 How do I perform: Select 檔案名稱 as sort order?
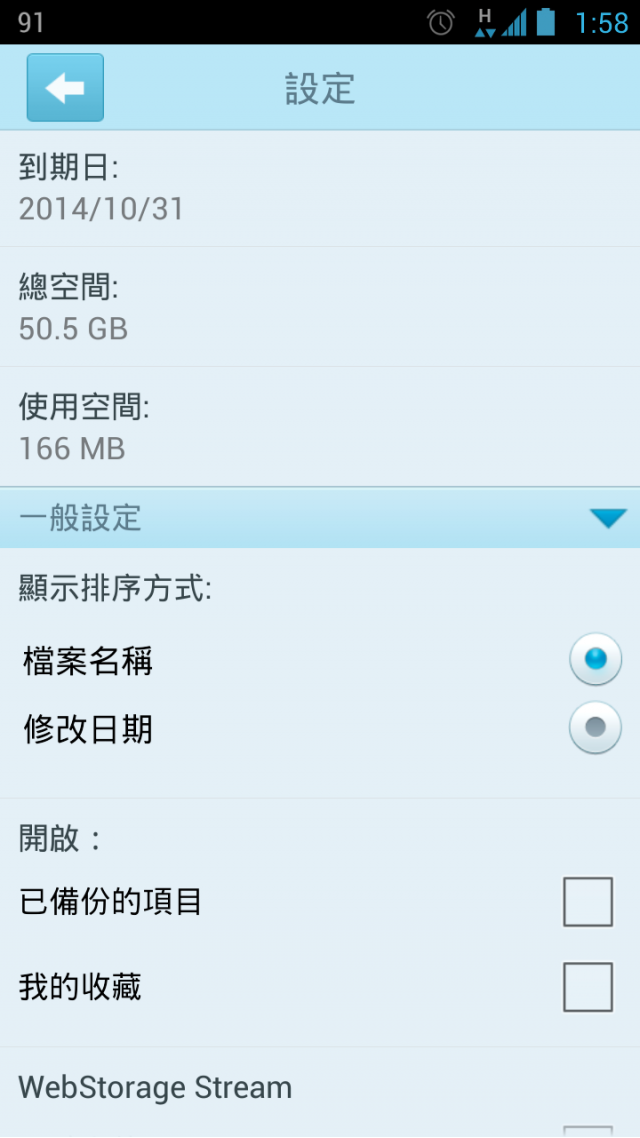595,660
